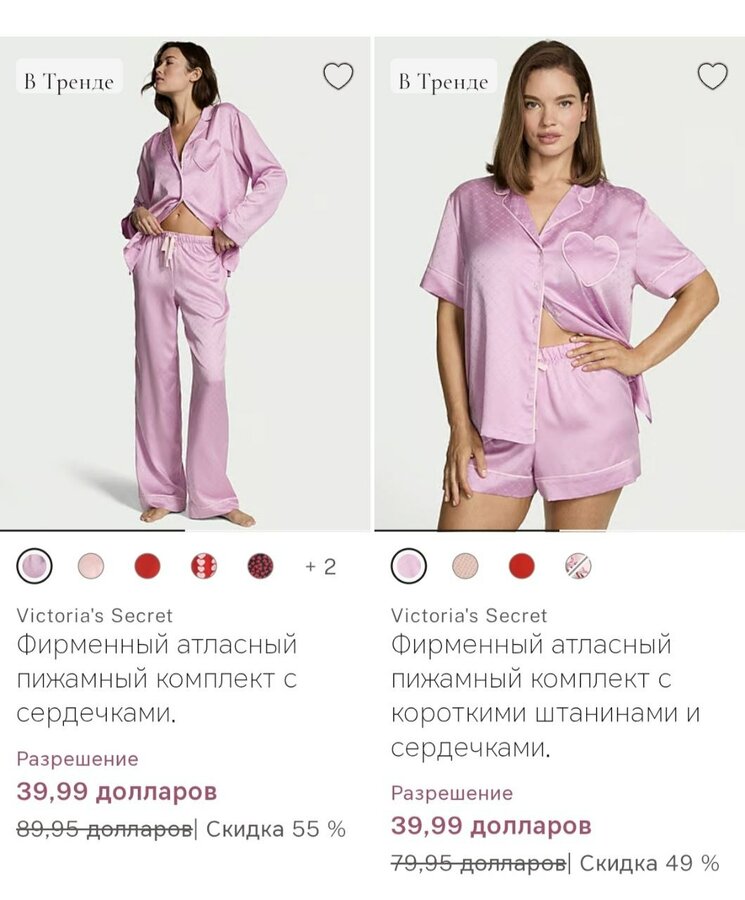Screen dimensions: 745x900
Task: Show the +2 more colors
Action: click(x=320, y=566)
